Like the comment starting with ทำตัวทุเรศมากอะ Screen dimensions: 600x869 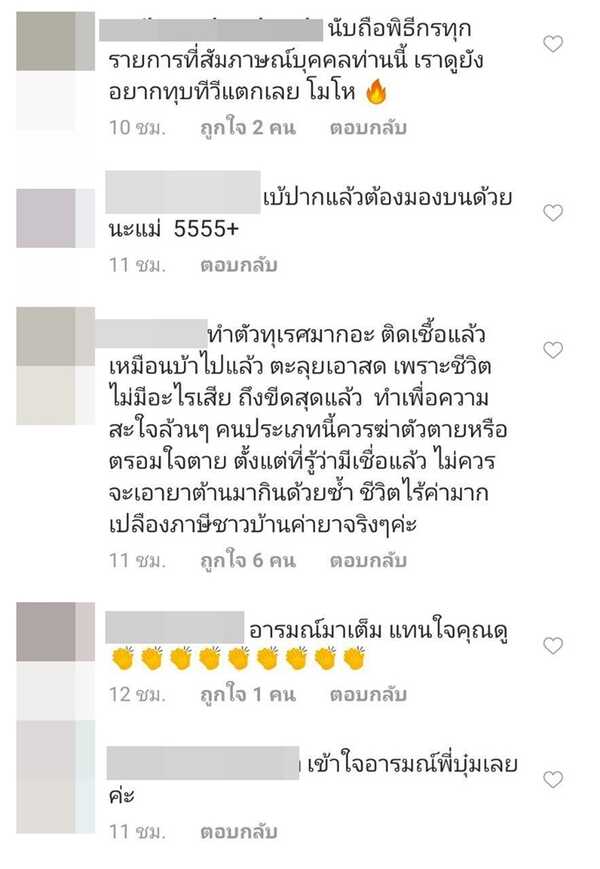[x=552, y=350]
